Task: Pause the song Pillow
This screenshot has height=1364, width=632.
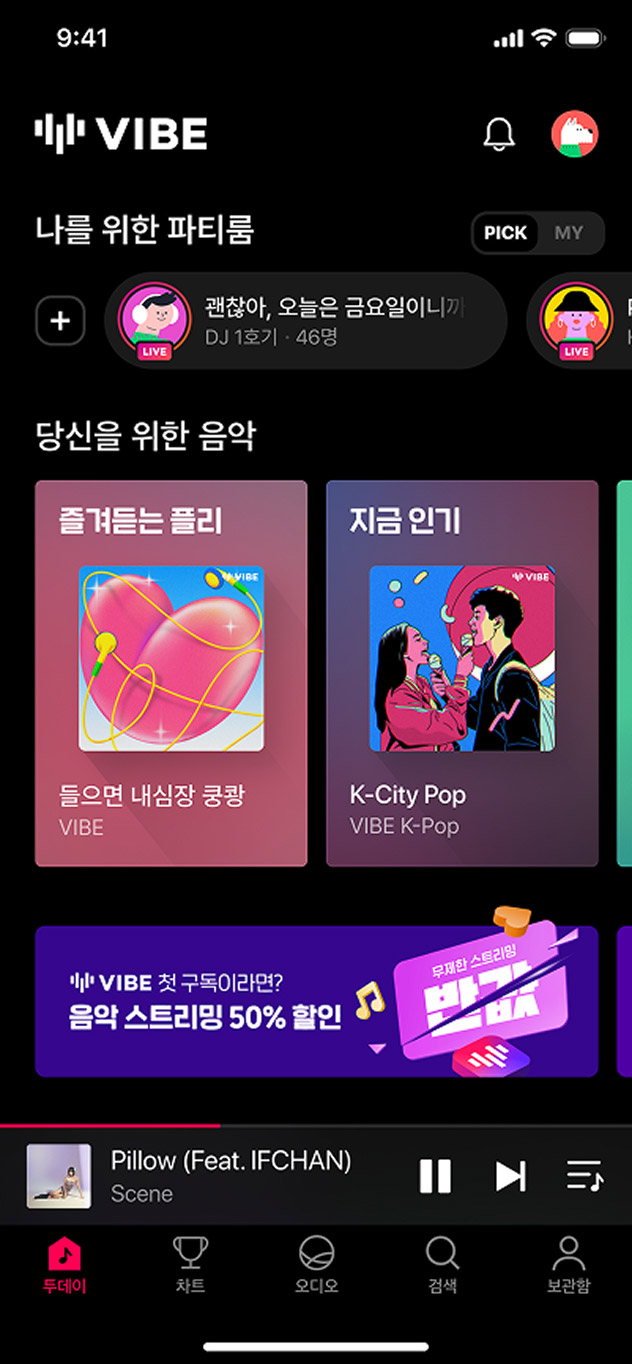Action: pos(435,1176)
